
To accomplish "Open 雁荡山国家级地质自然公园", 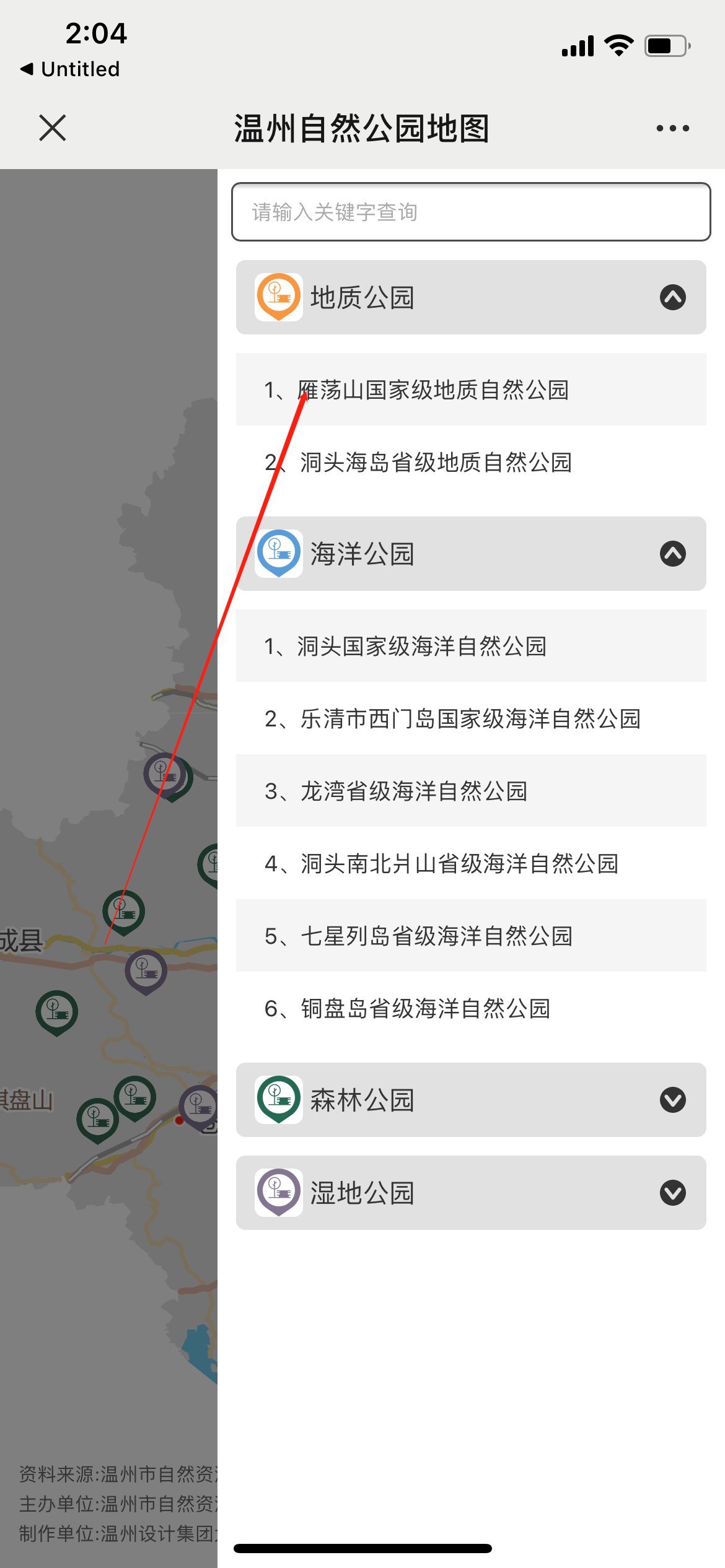I will (471, 390).
